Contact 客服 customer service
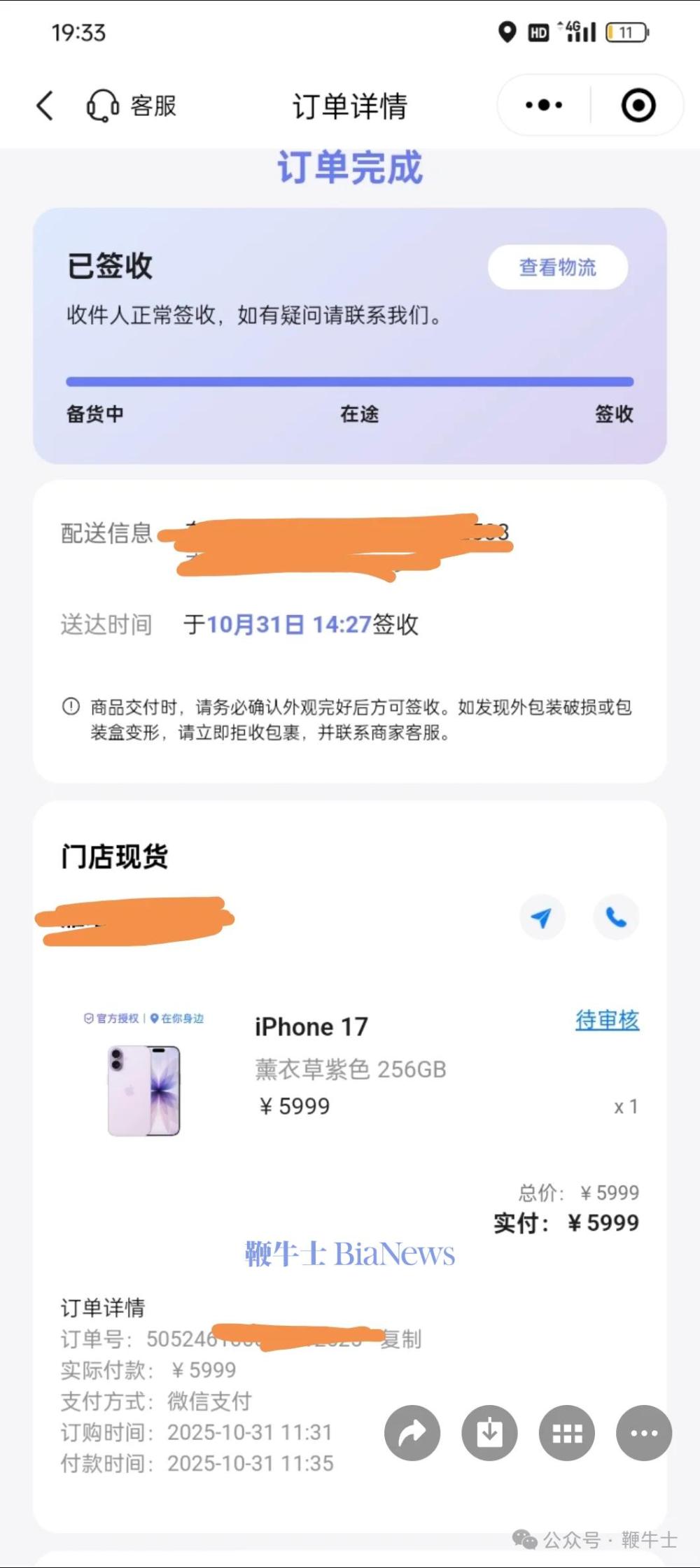 (x=131, y=106)
